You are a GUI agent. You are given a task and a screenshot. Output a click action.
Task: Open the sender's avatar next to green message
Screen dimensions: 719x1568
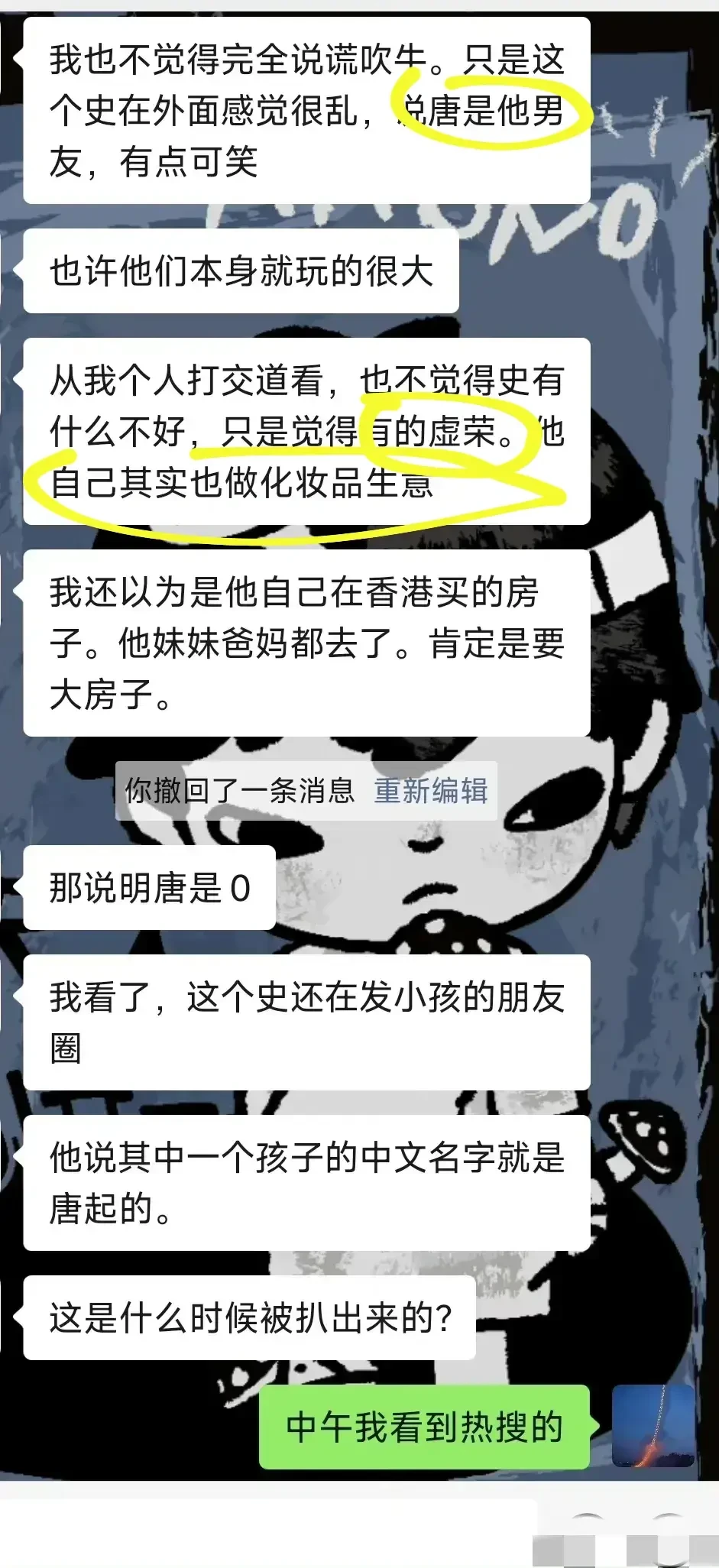point(653,1426)
